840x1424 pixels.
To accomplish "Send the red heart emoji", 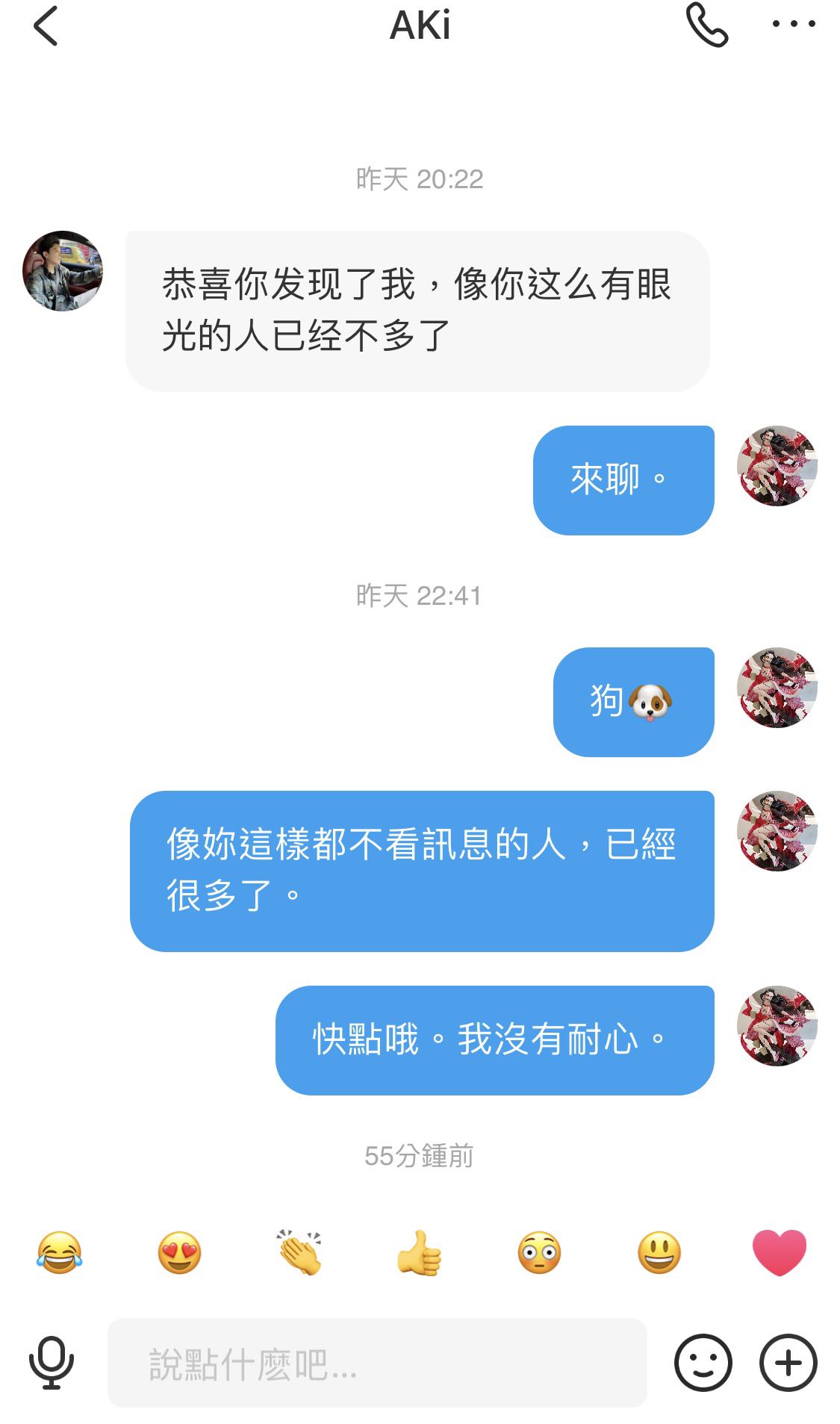I will click(x=780, y=1252).
